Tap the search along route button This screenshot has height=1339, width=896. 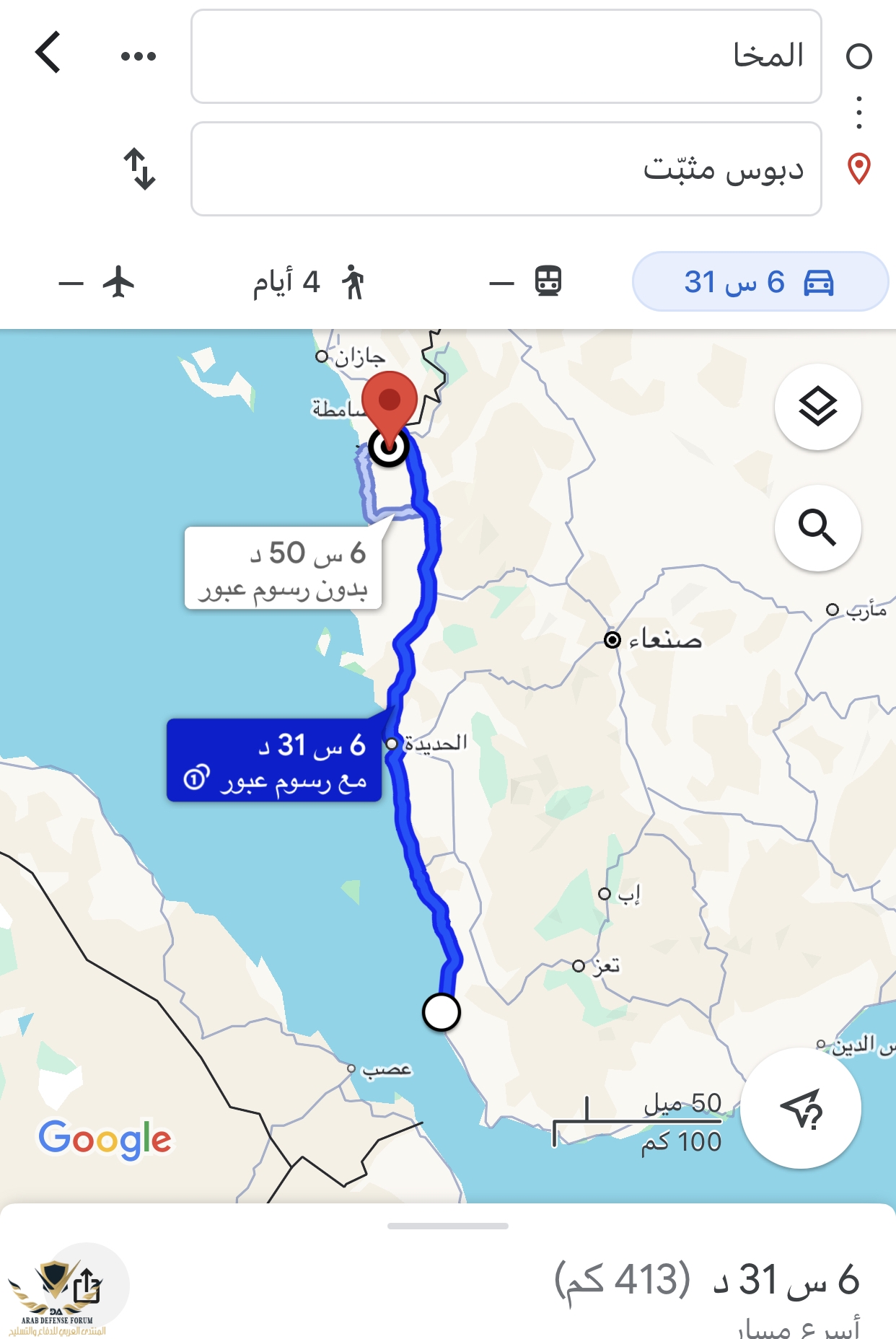coord(817,528)
